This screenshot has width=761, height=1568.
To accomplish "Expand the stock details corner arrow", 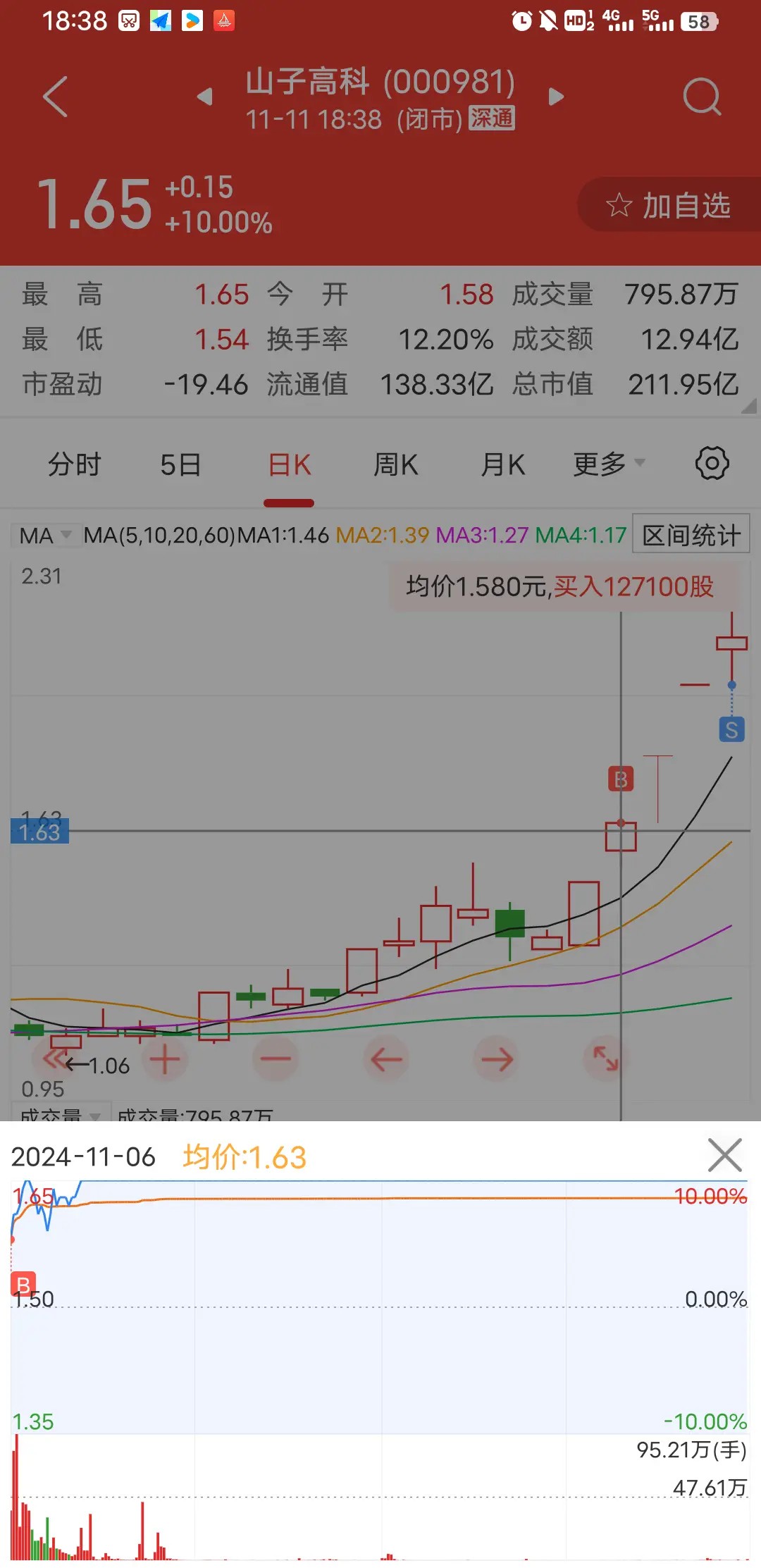I will [749, 406].
